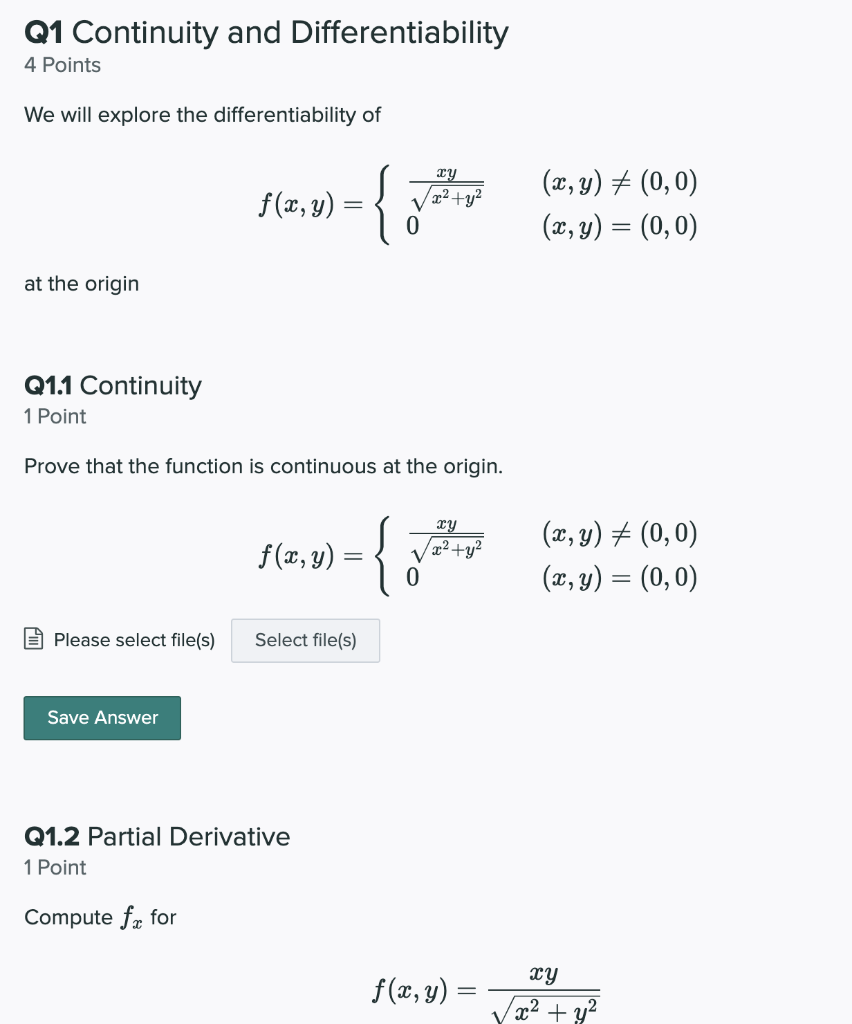Click the 1 Point label under Q1.2
852x1024 pixels.
pyautogui.click(x=54, y=867)
